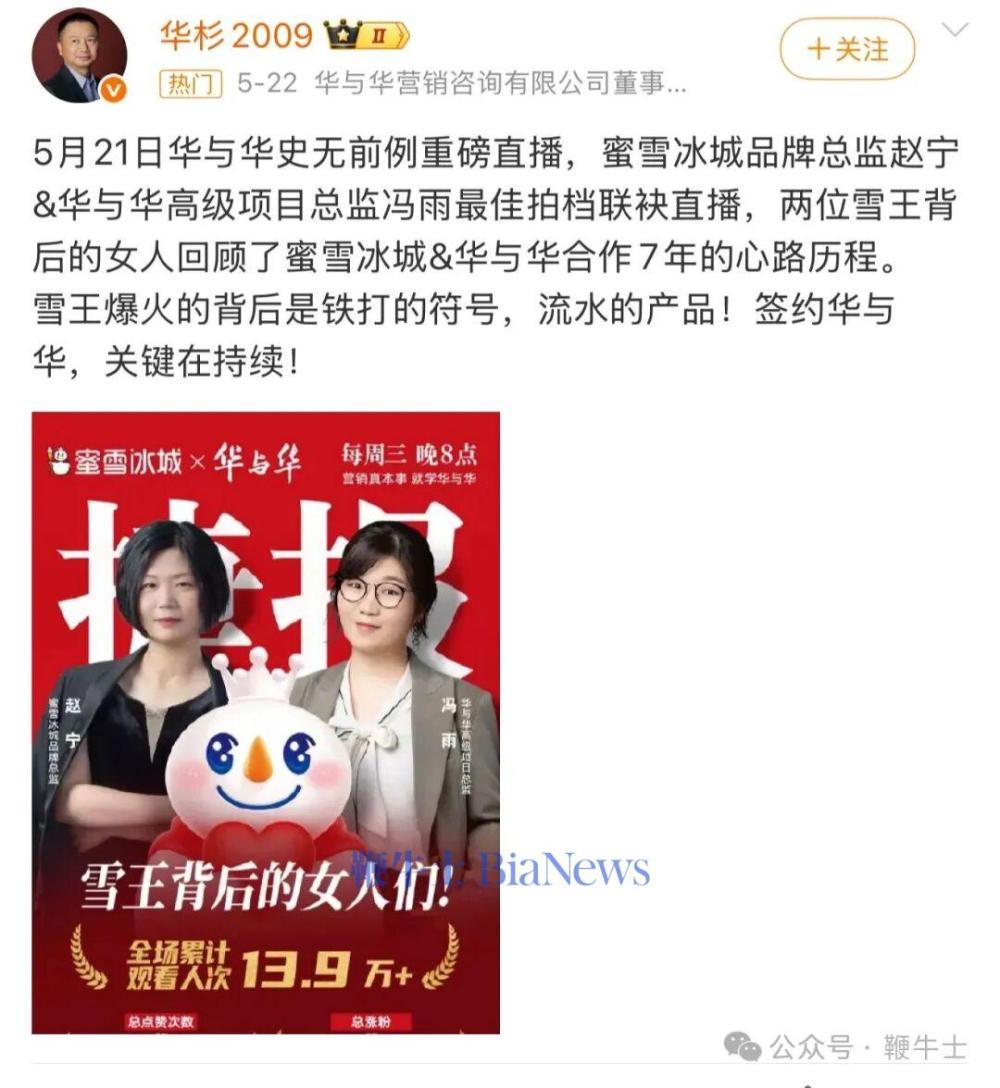This screenshot has width=1000, height=1088.
Task: Open the 华杉2009 username link
Action: click(236, 36)
